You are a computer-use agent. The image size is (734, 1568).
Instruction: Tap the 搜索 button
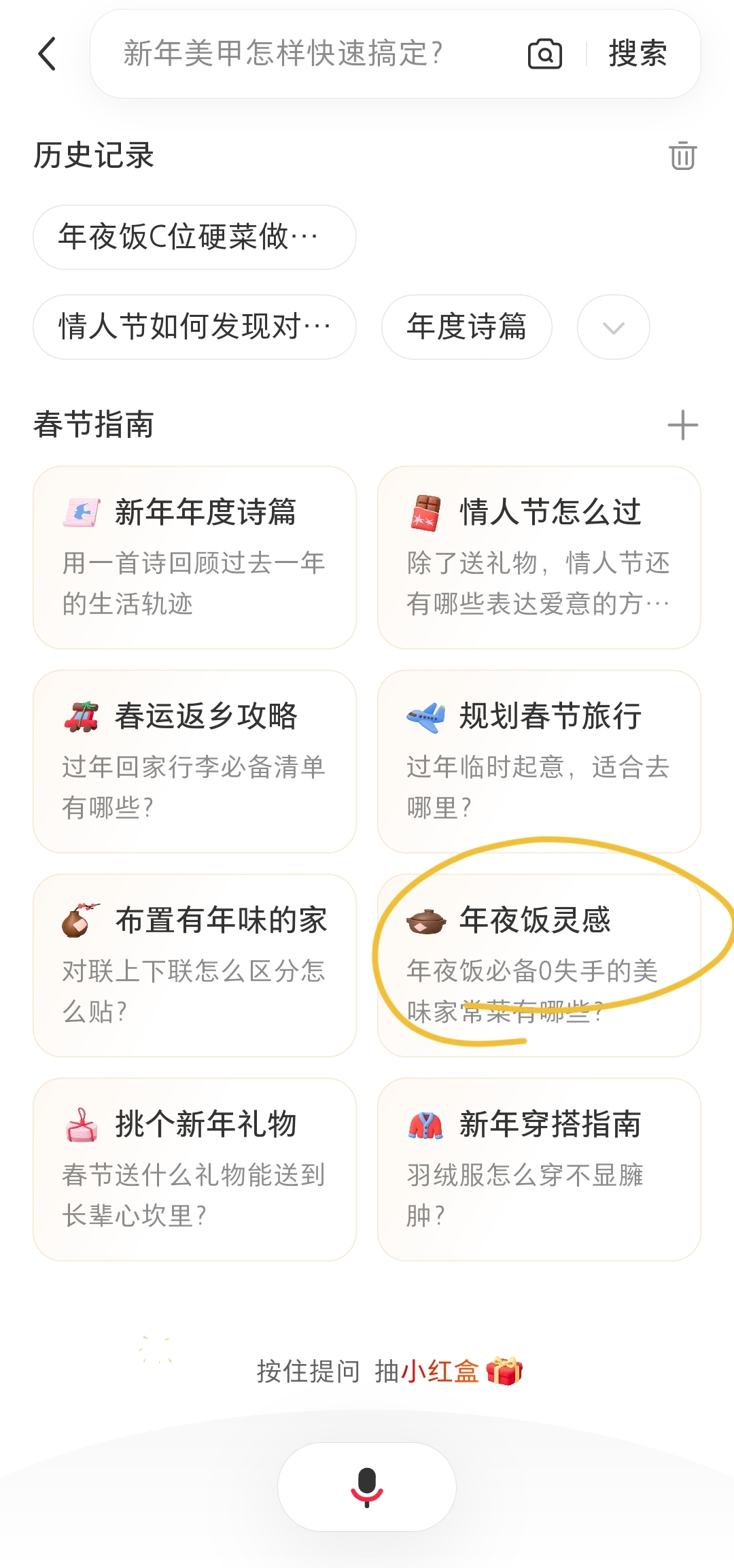tap(637, 54)
